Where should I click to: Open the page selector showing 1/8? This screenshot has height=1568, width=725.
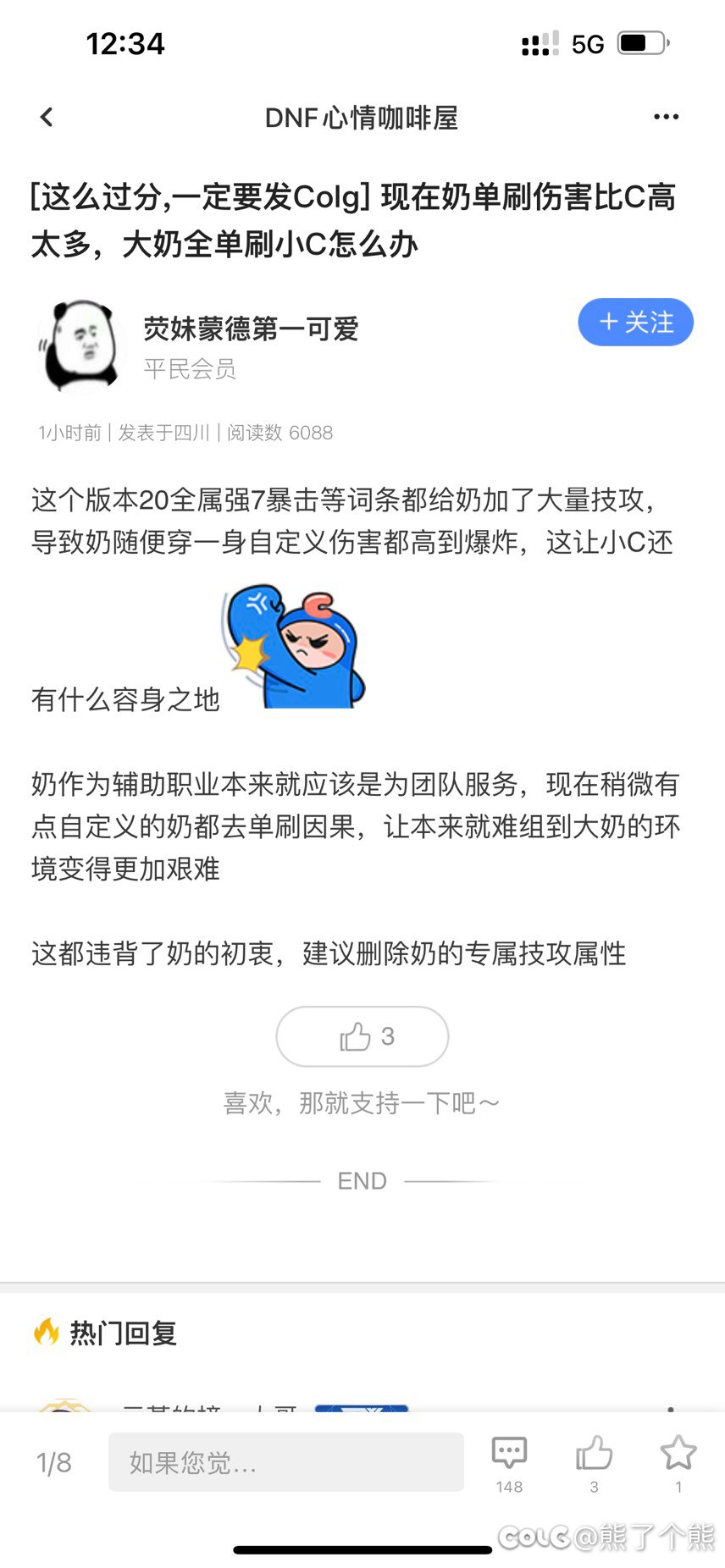pyautogui.click(x=53, y=1461)
